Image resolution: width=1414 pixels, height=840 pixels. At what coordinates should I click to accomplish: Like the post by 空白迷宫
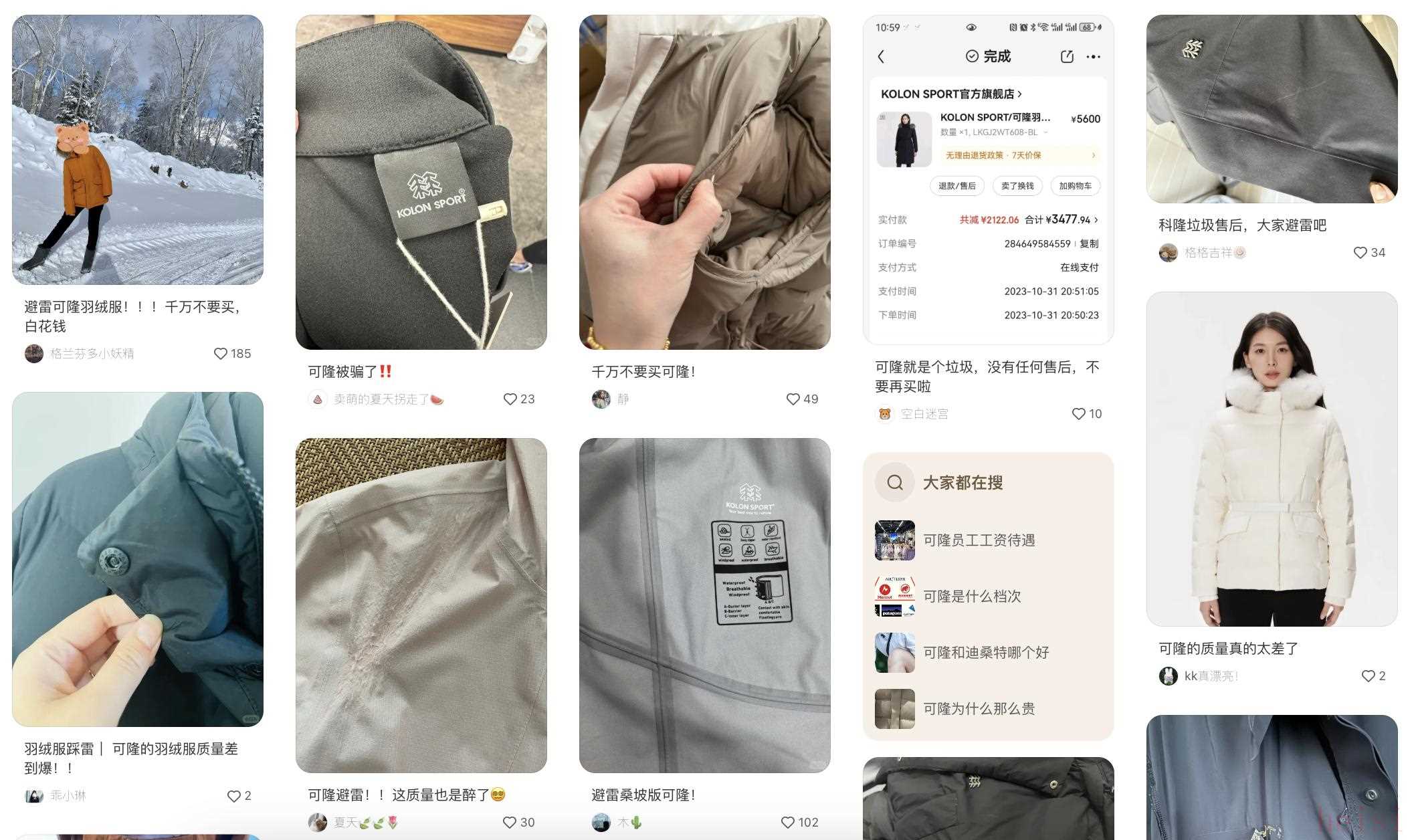[x=1078, y=414]
